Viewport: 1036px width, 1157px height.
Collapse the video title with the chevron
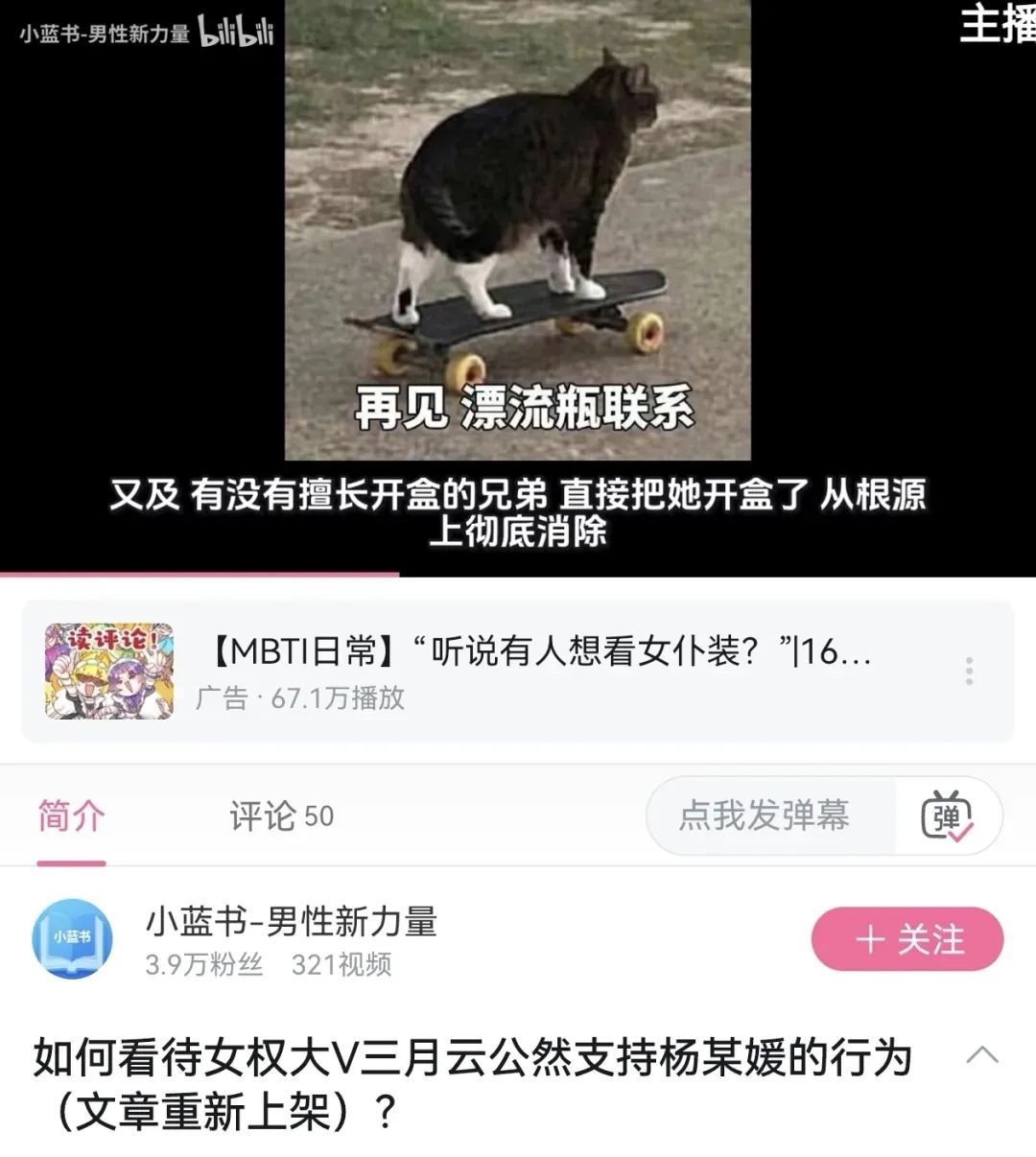click(x=981, y=1056)
